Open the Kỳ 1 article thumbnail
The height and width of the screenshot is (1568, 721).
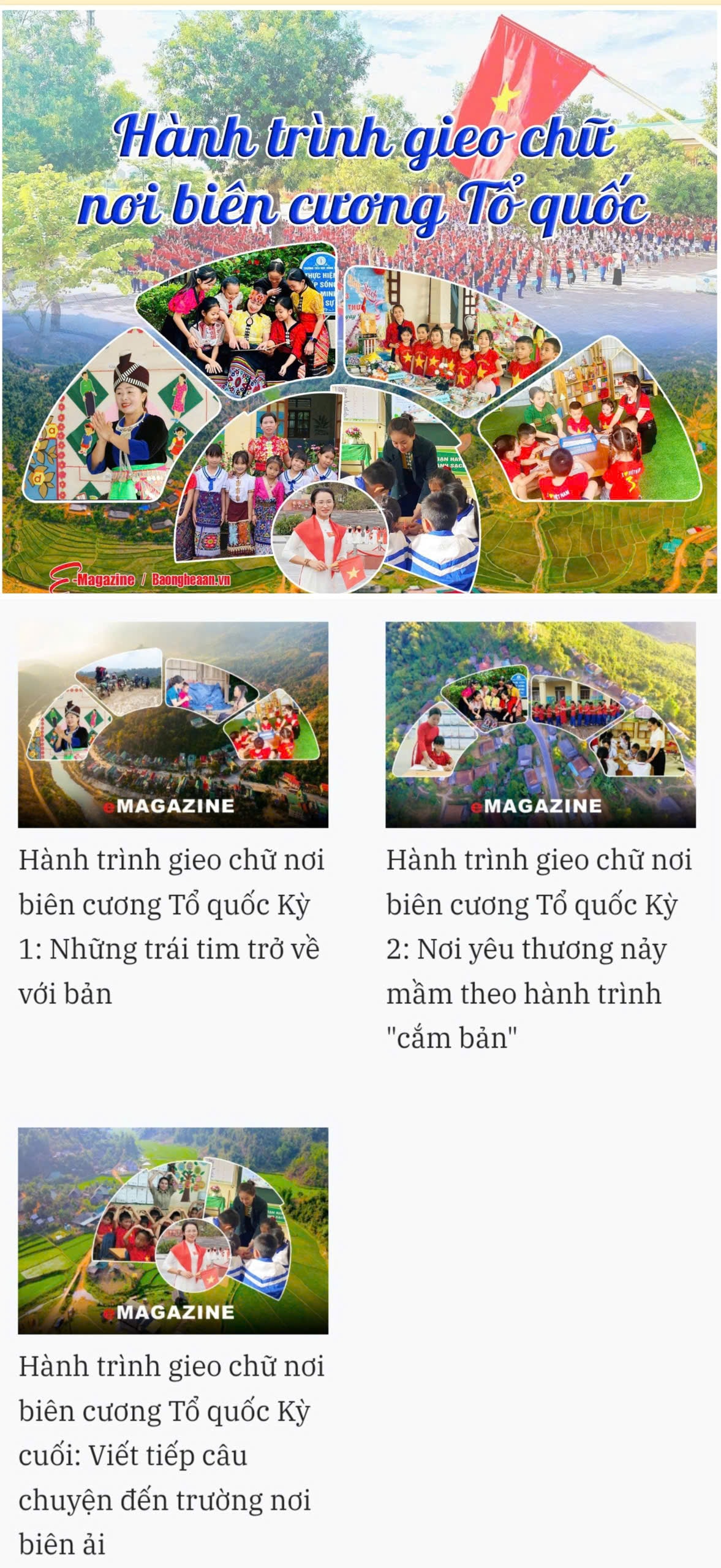tap(173, 725)
